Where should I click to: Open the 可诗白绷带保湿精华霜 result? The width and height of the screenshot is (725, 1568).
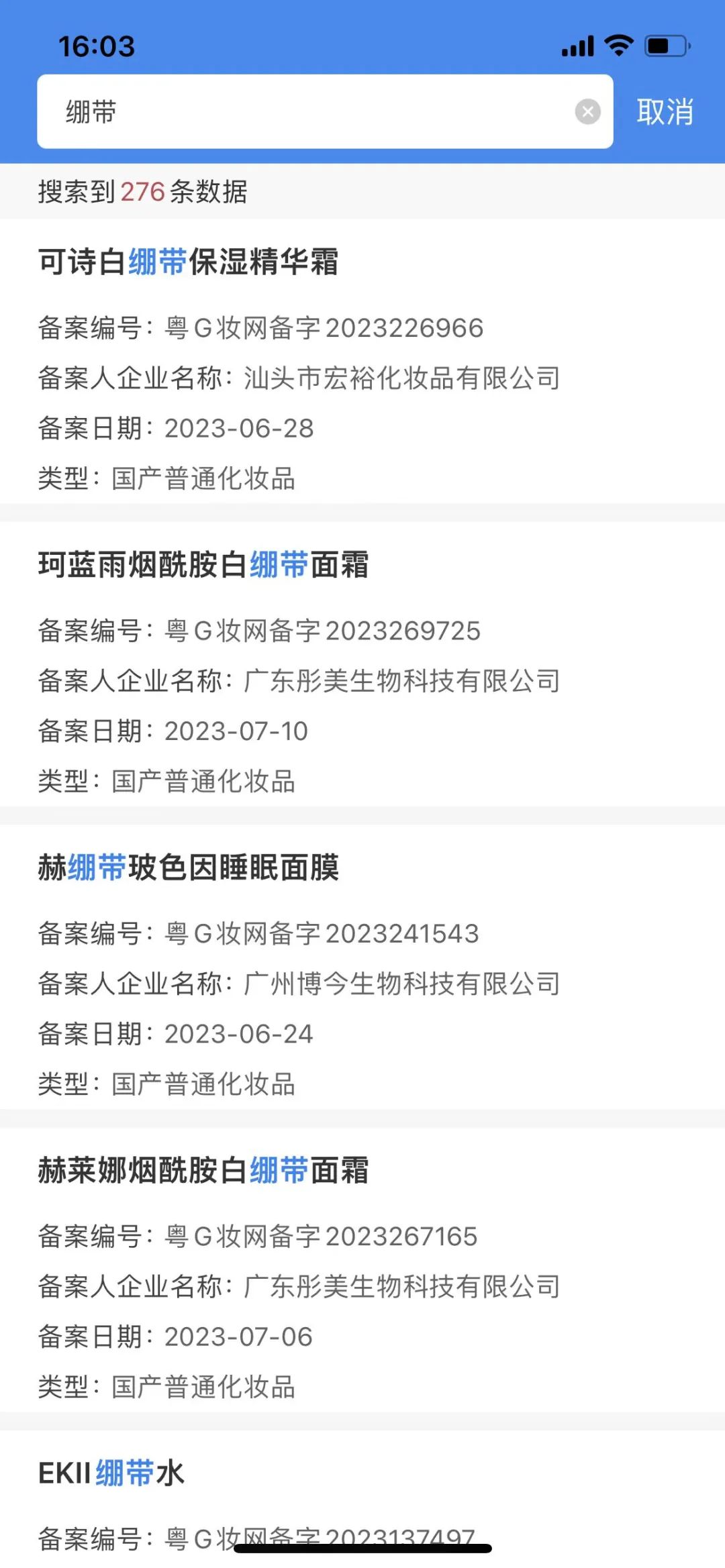click(188, 262)
